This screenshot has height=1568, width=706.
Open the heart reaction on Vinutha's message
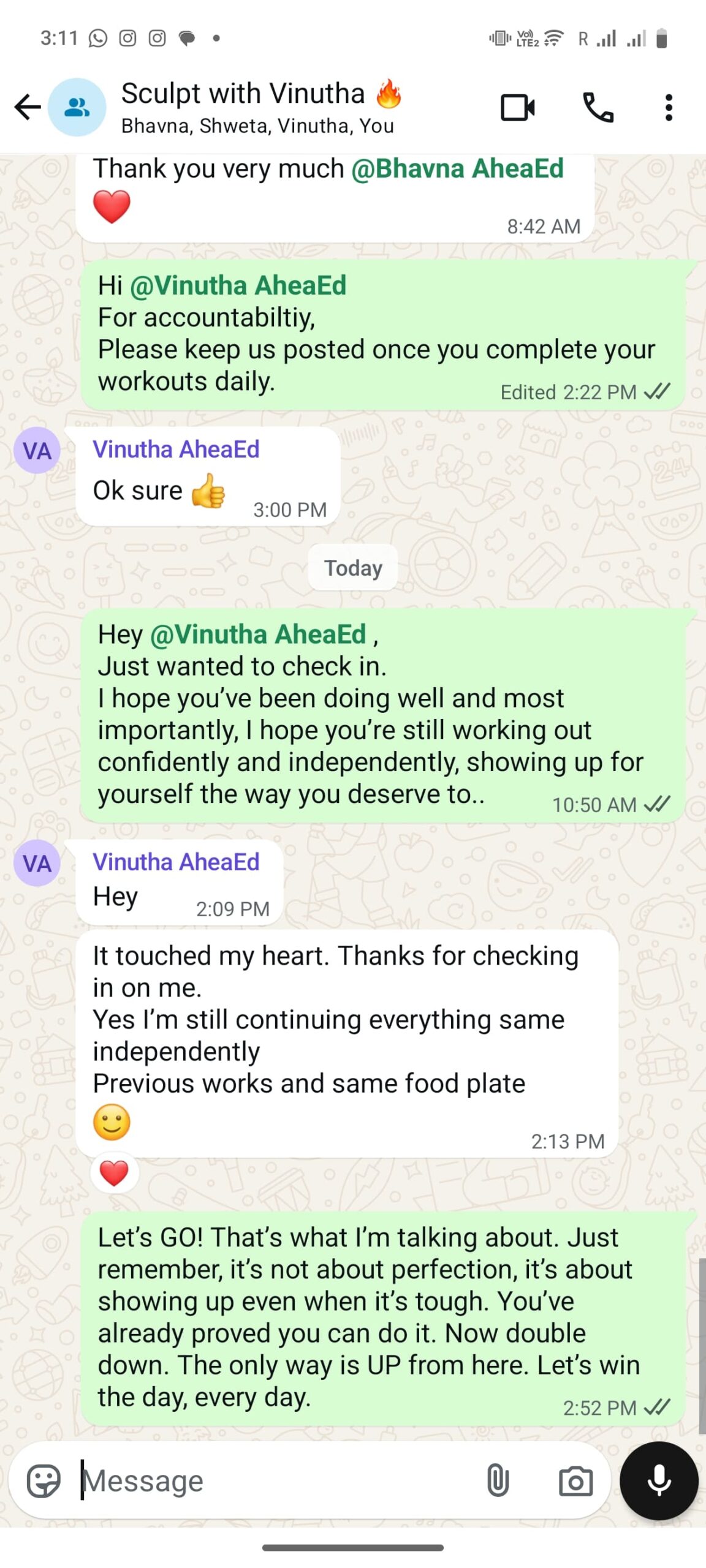[x=114, y=1174]
